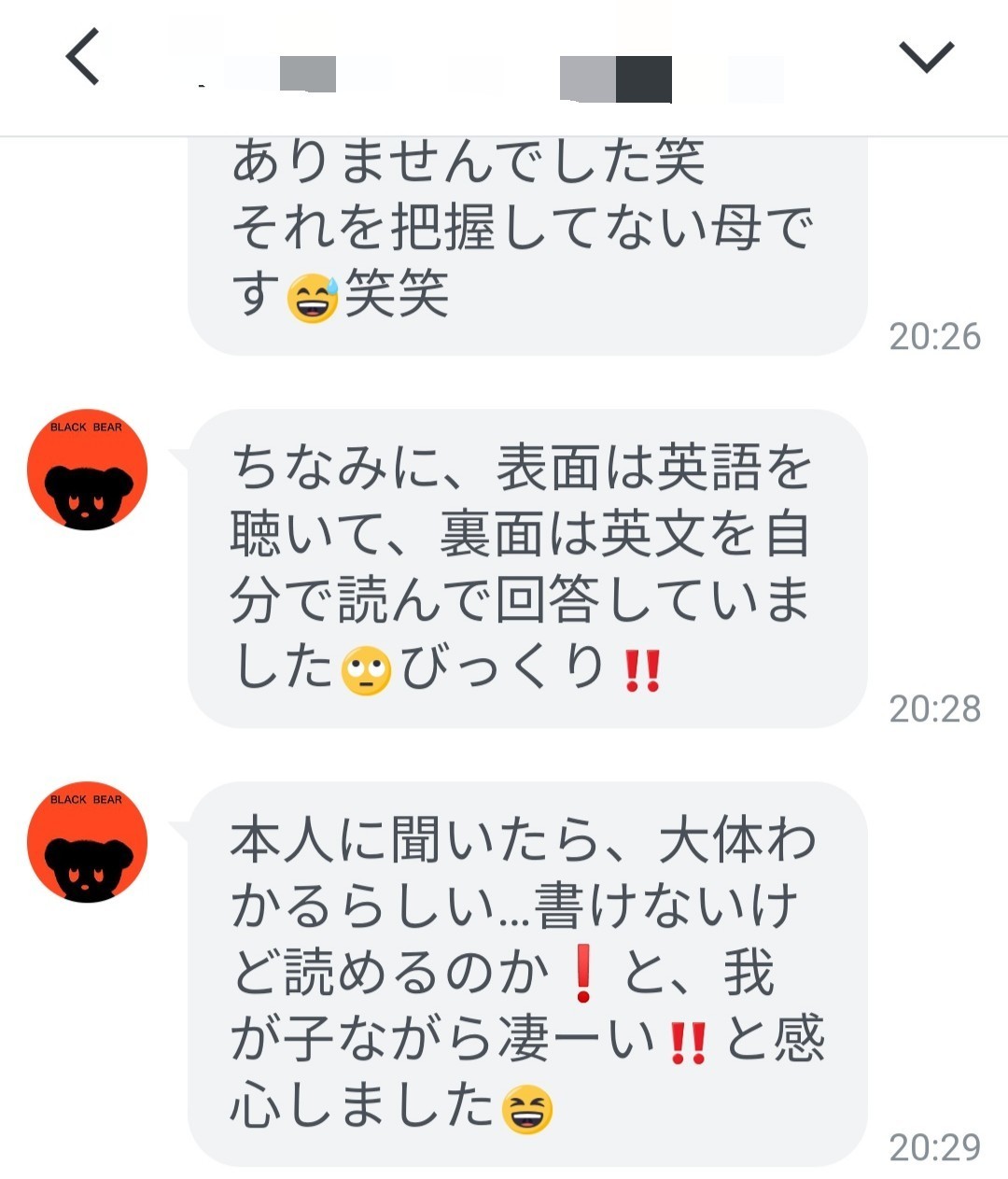Open sender's profile avatar beside the 20:29 message
The height and width of the screenshot is (1179, 1008).
point(87,842)
